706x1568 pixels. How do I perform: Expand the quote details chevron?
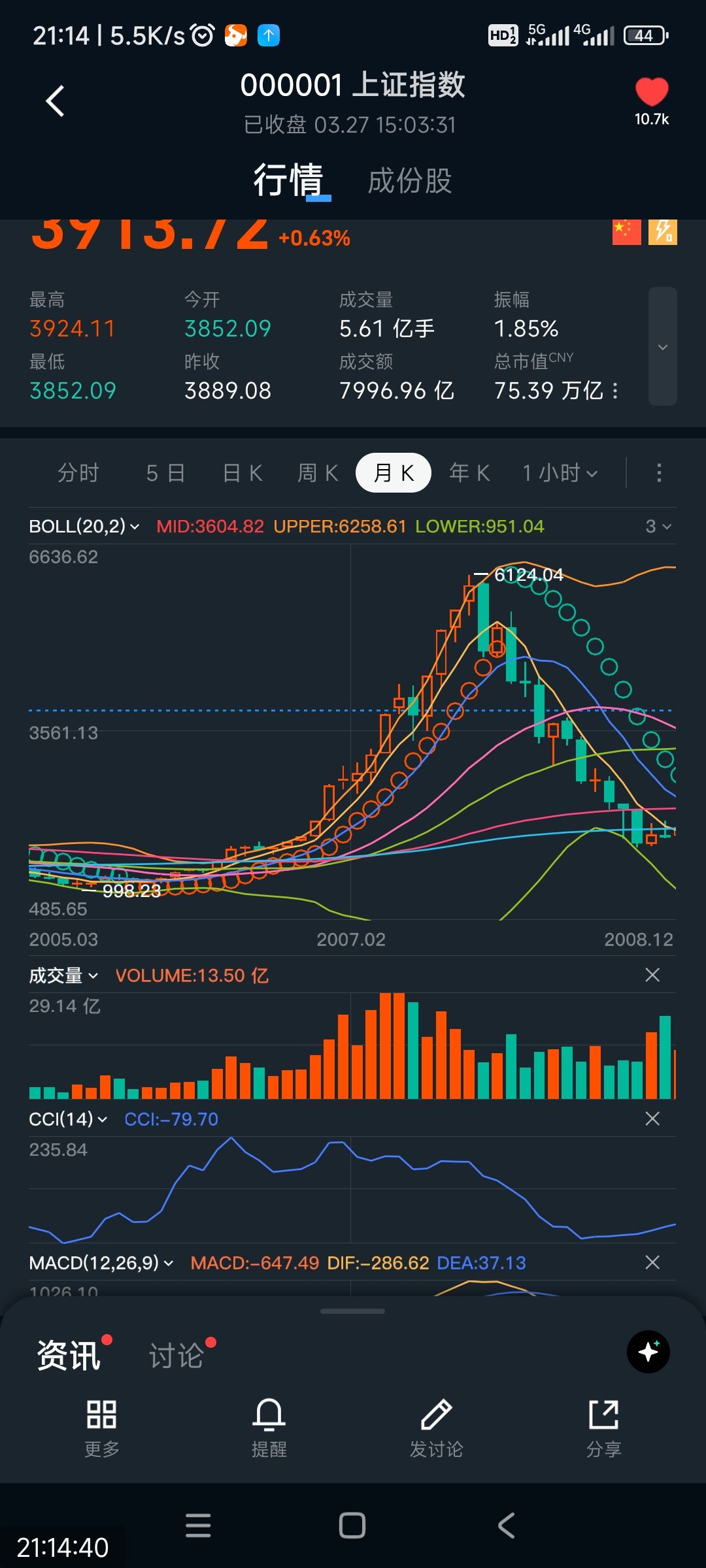click(x=662, y=347)
